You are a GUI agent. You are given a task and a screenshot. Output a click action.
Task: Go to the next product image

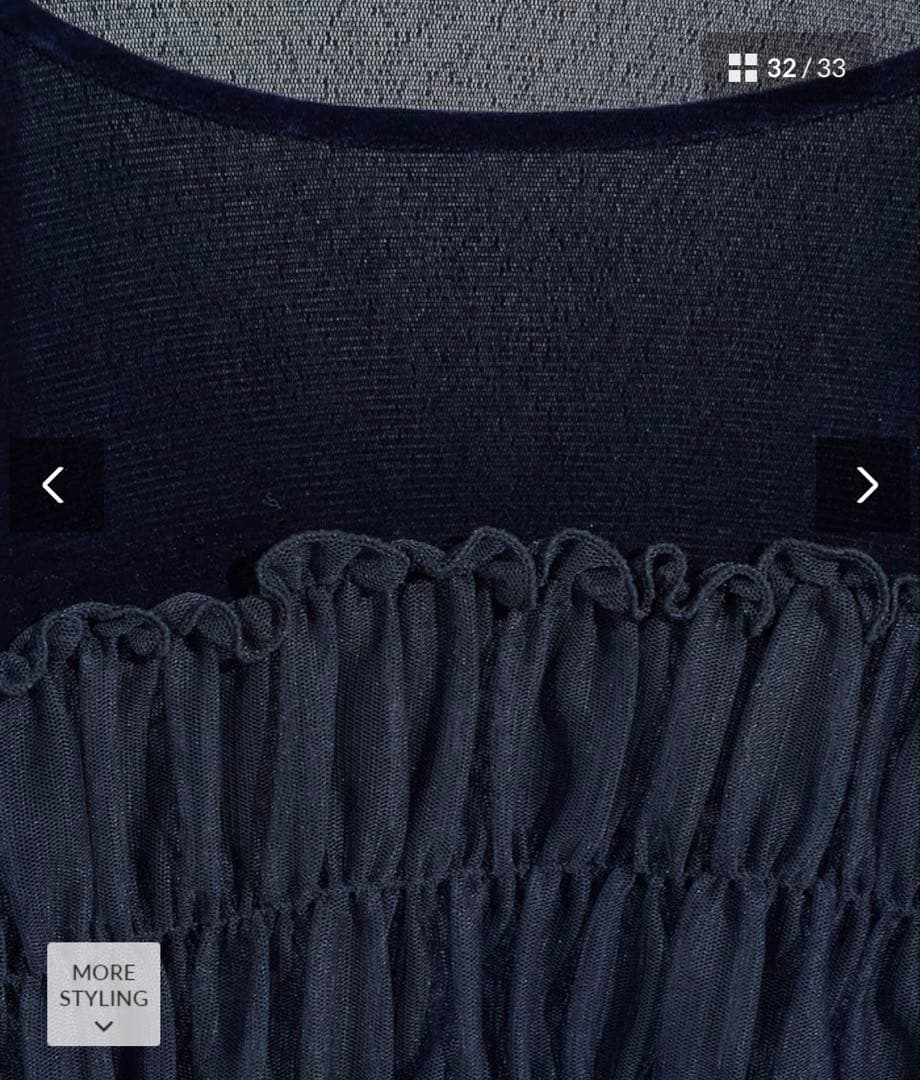click(x=864, y=485)
